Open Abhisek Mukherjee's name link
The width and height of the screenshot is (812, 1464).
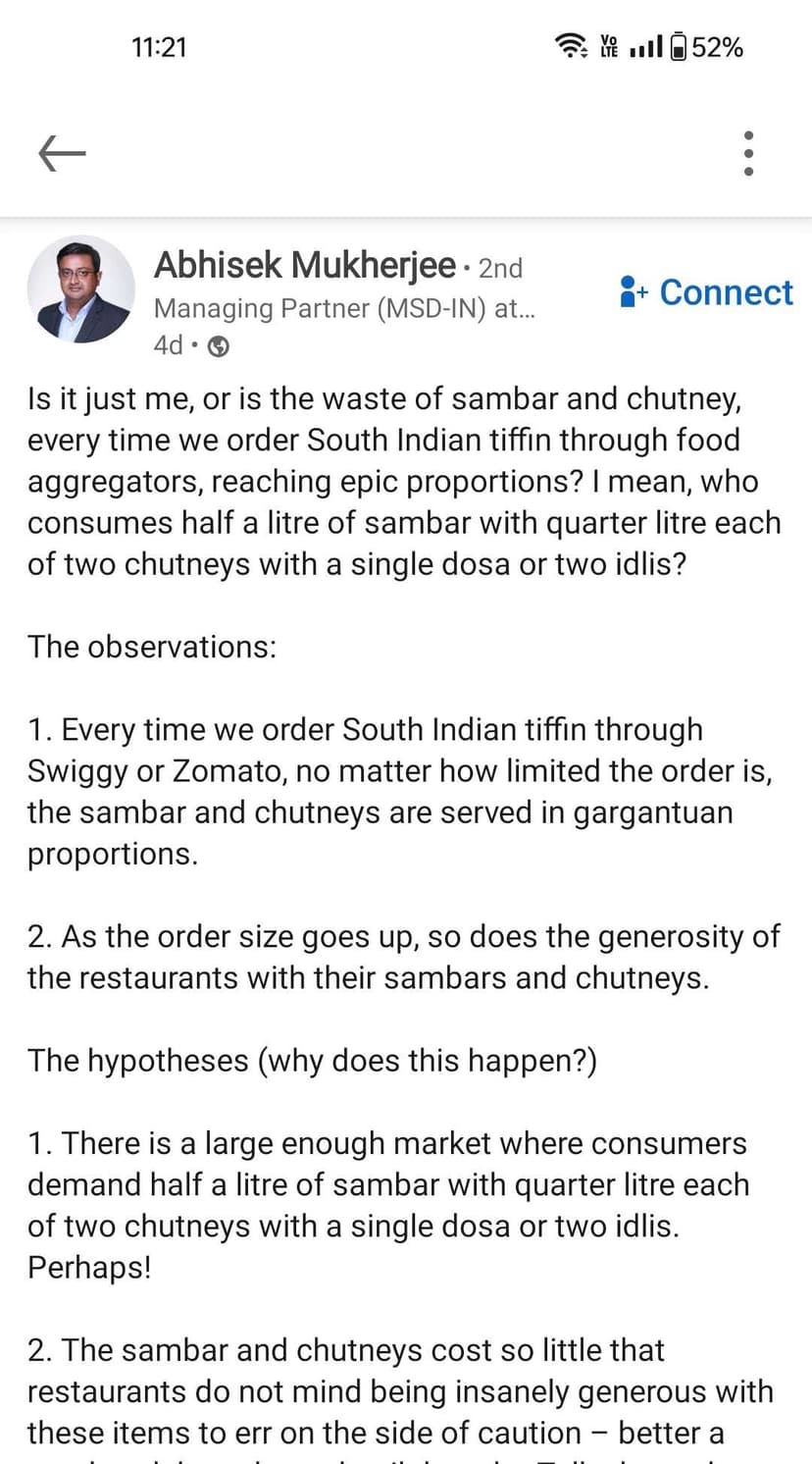(x=304, y=266)
